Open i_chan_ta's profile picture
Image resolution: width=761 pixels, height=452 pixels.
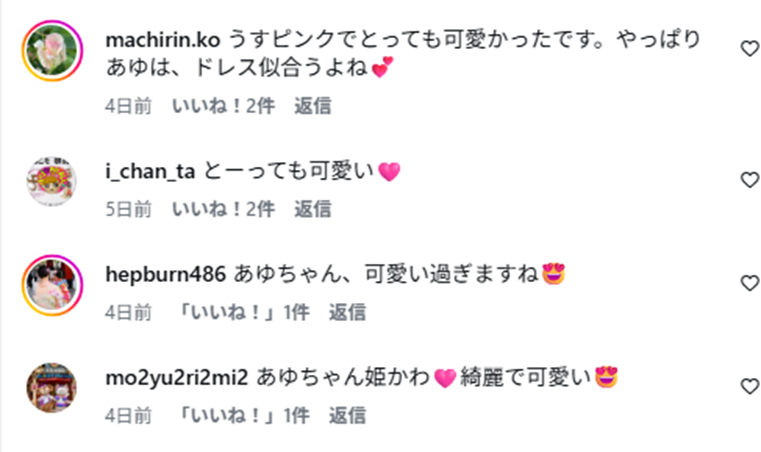click(x=50, y=181)
